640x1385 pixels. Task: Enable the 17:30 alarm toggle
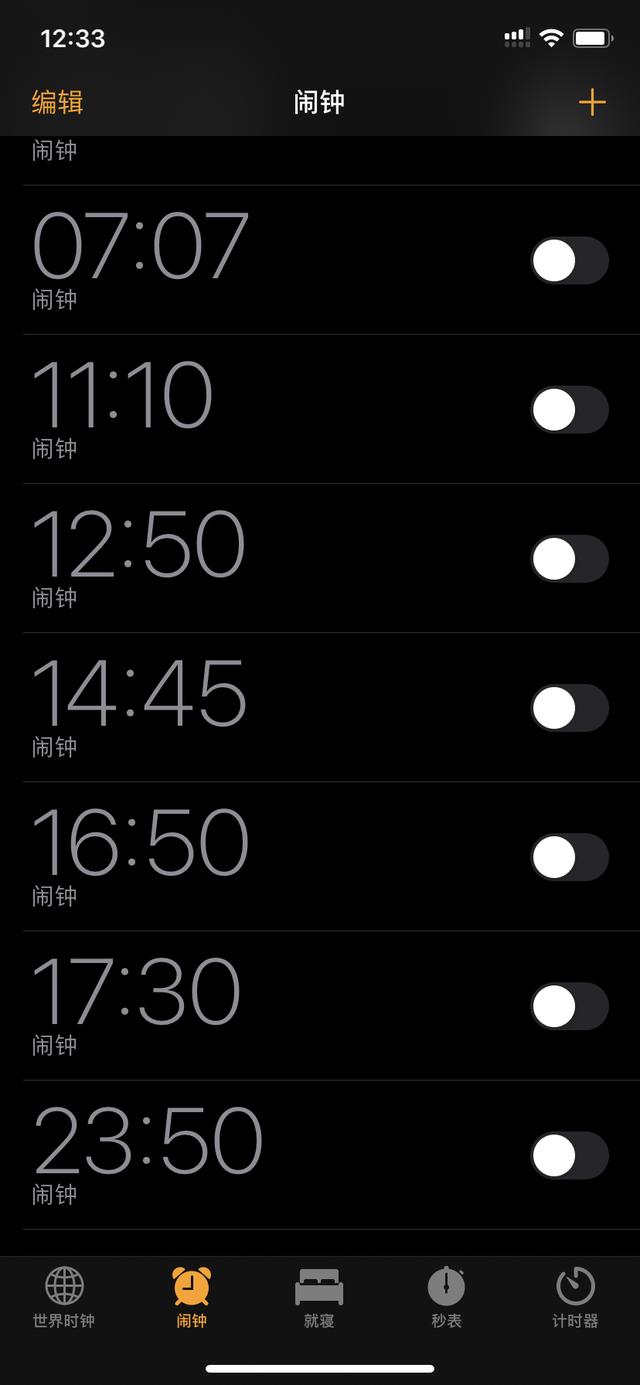coord(569,1006)
